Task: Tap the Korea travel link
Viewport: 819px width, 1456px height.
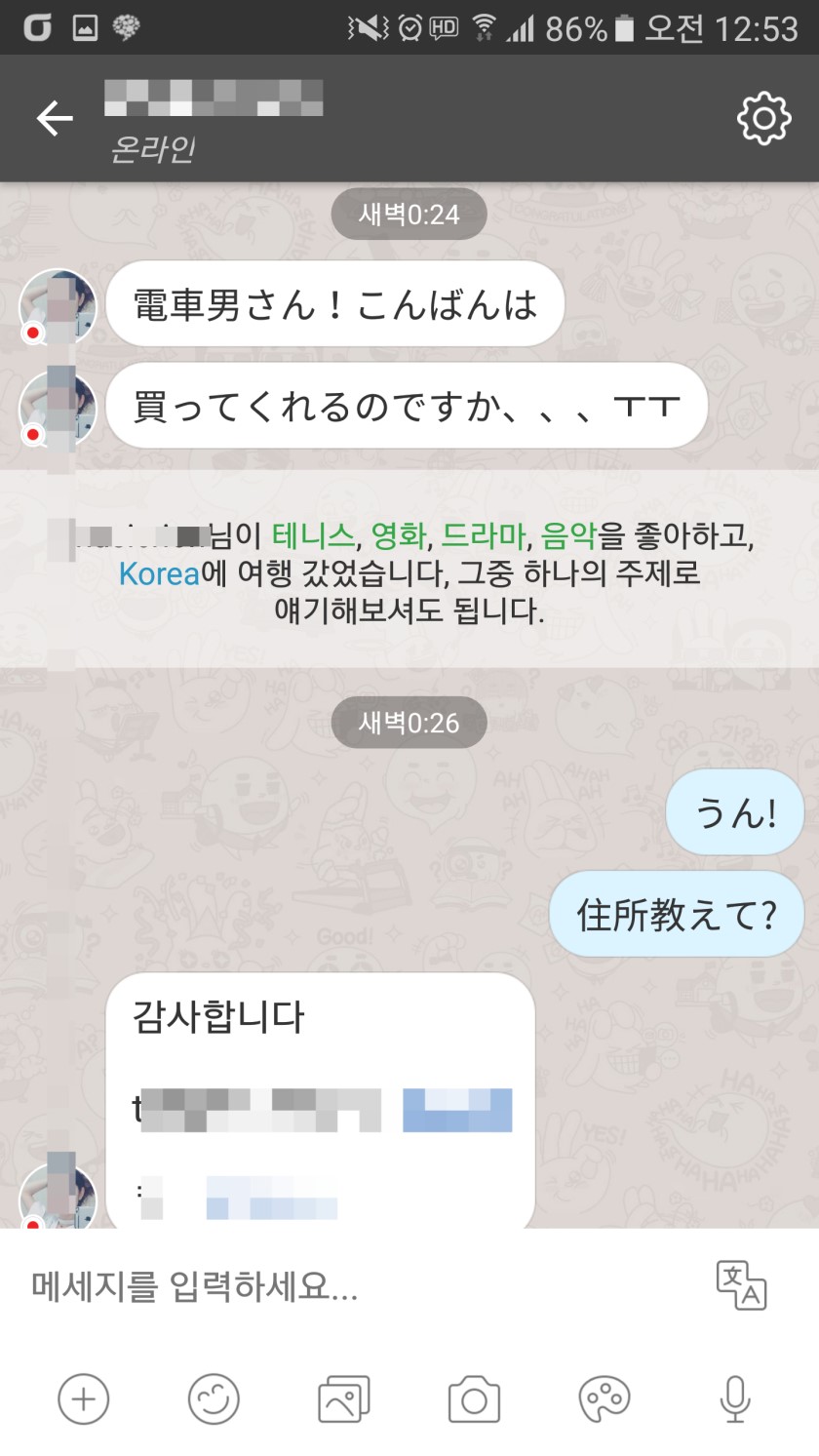Action: click(x=159, y=573)
